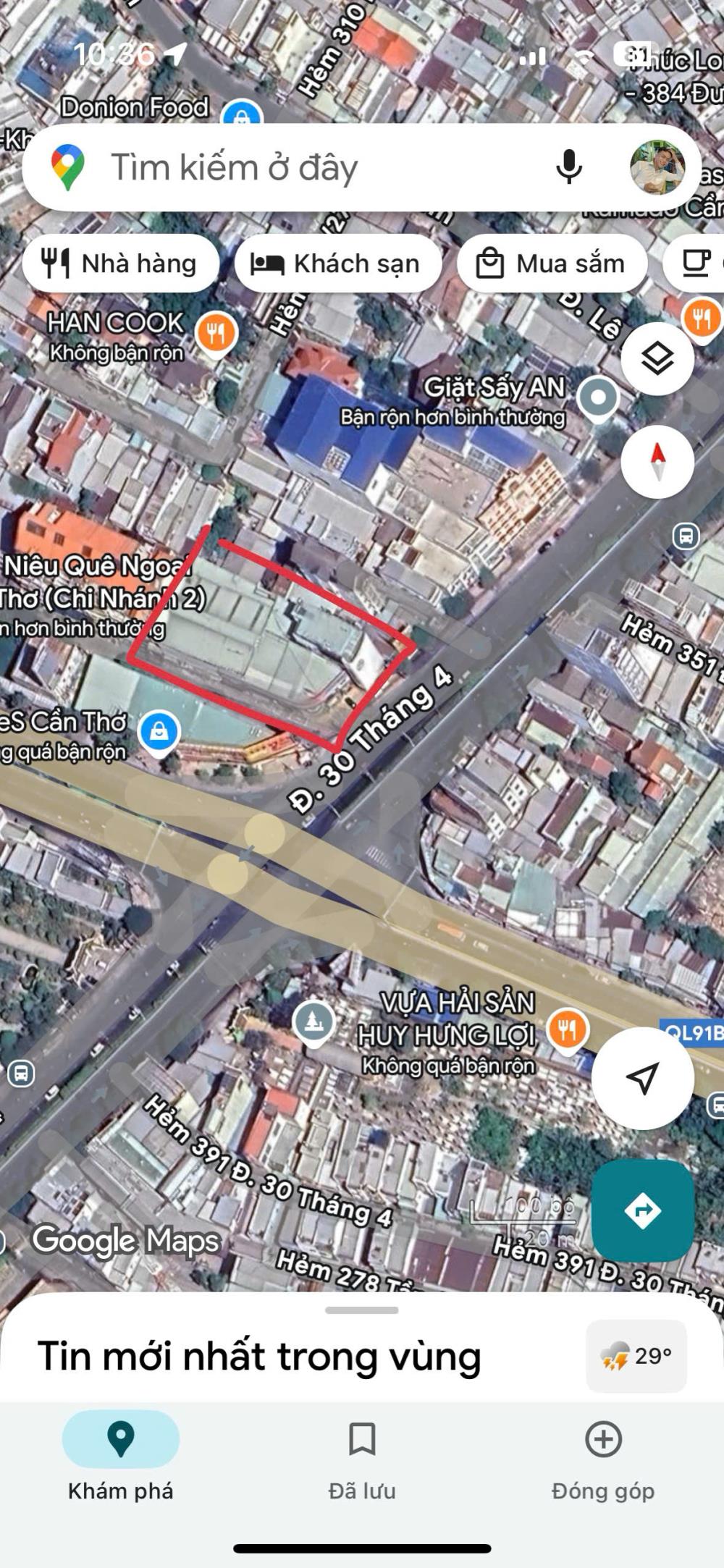This screenshot has height=1568, width=724.
Task: Open VỰA HẢI SẢN HUY HƯNG LỢI pin
Action: coord(568,1029)
